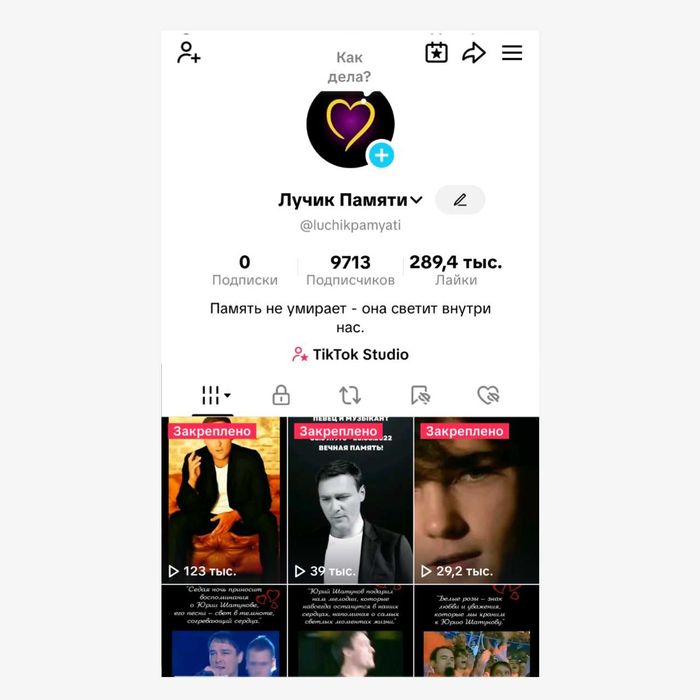View the 9713 Подписчиков list
This screenshot has width=700, height=700.
pos(350,270)
